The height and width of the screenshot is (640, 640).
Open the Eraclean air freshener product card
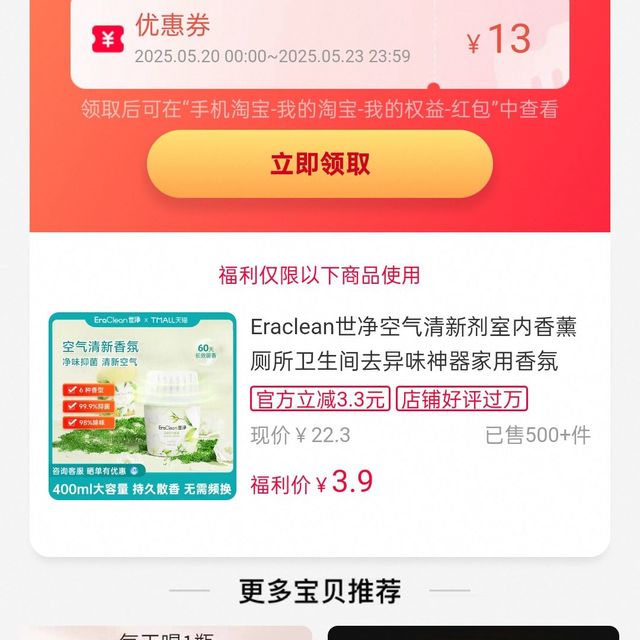click(320, 407)
